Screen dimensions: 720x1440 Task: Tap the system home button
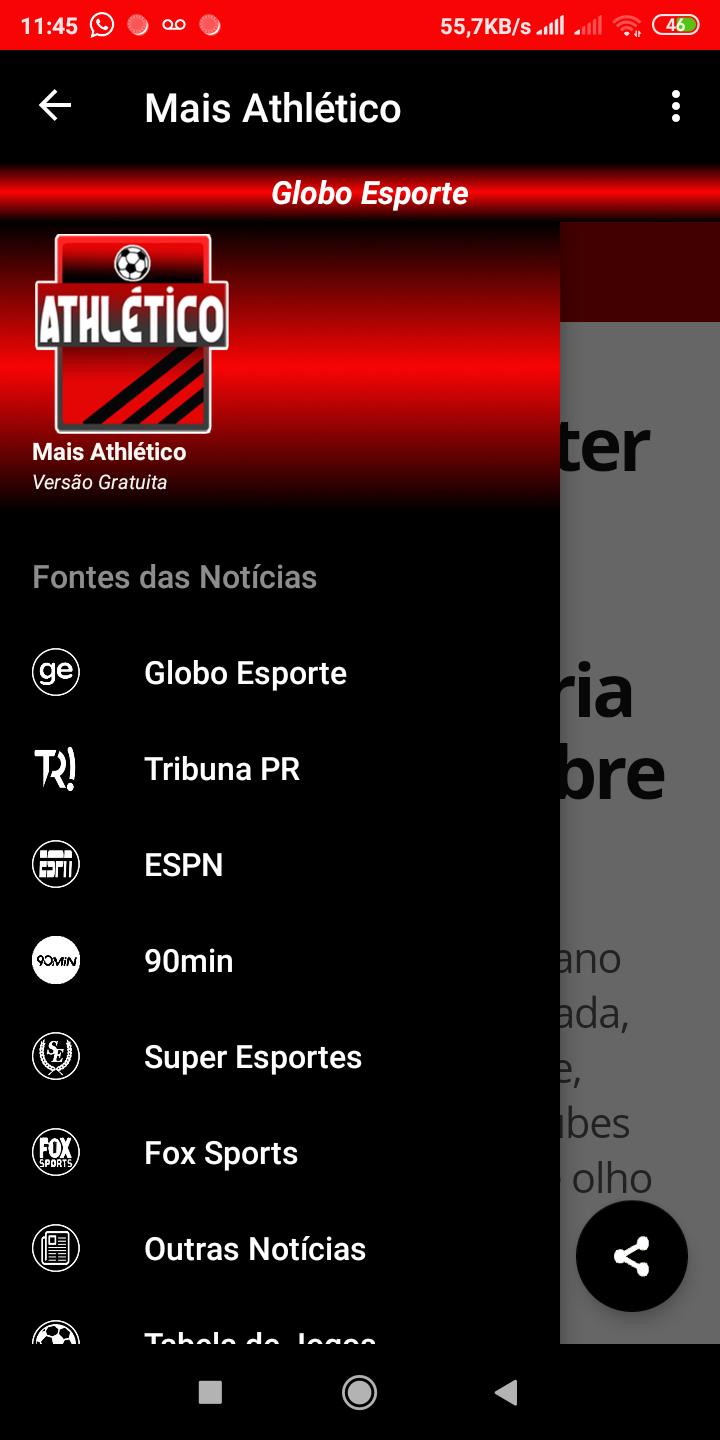pyautogui.click(x=359, y=1392)
